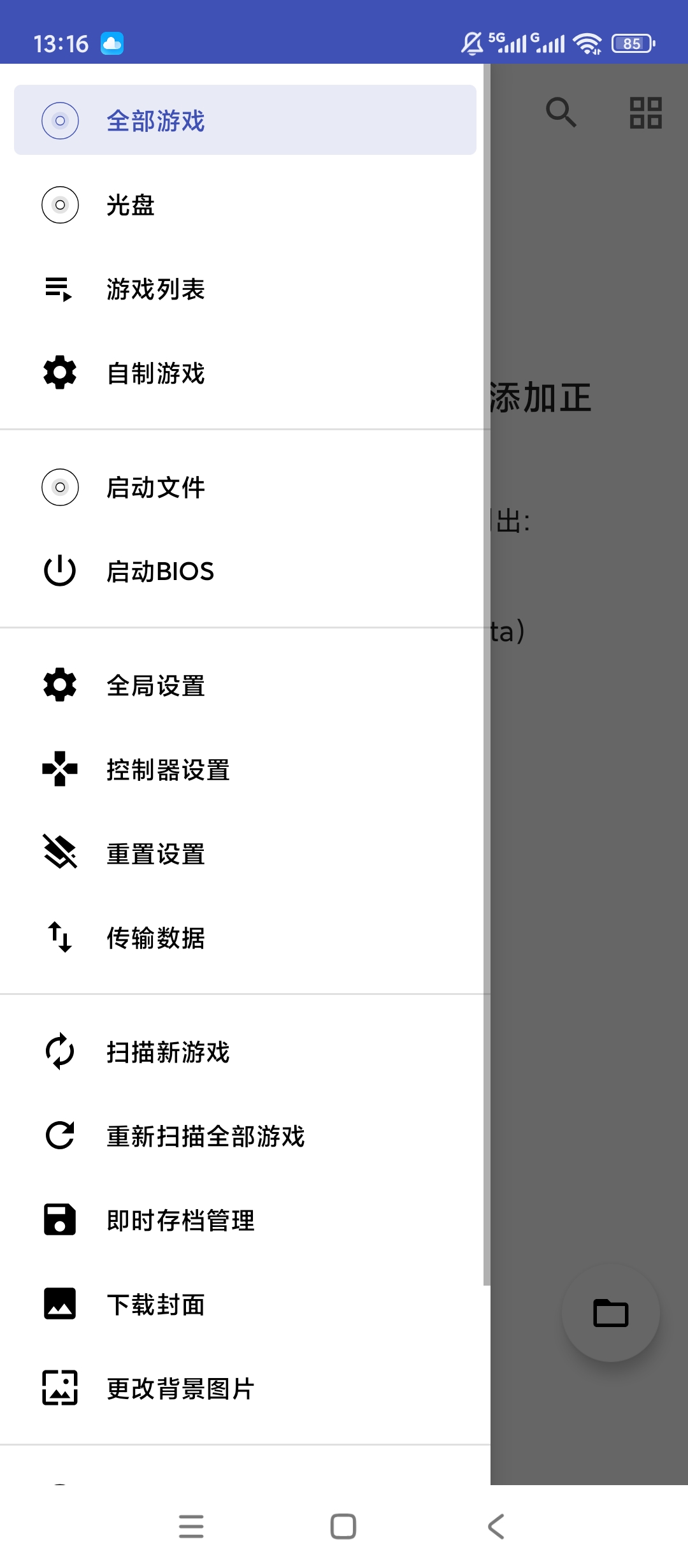Image resolution: width=688 pixels, height=1568 pixels.
Task: Open 控制器设置
Action: pyautogui.click(x=245, y=770)
